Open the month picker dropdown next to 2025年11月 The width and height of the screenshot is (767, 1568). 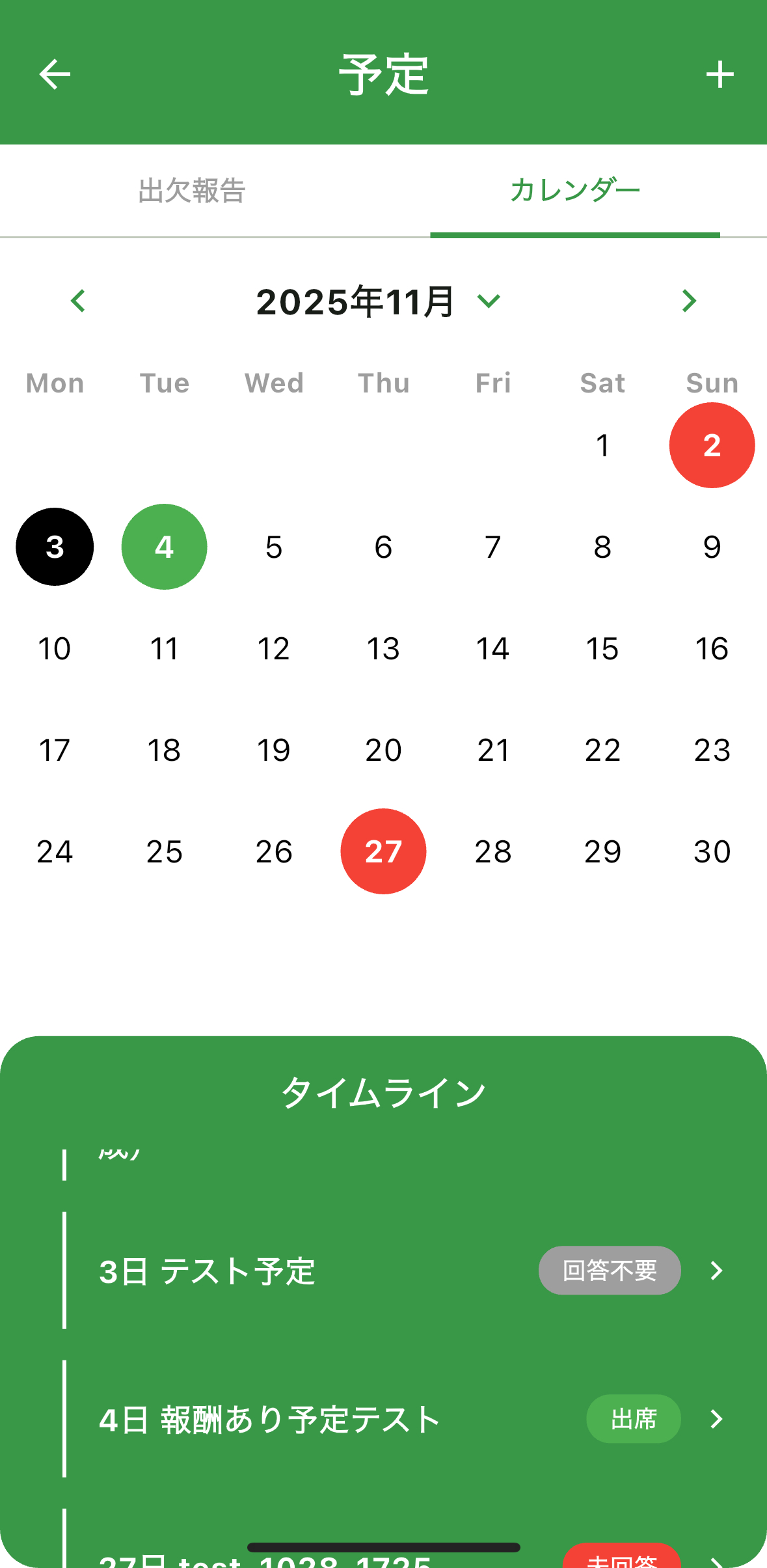pyautogui.click(x=489, y=301)
